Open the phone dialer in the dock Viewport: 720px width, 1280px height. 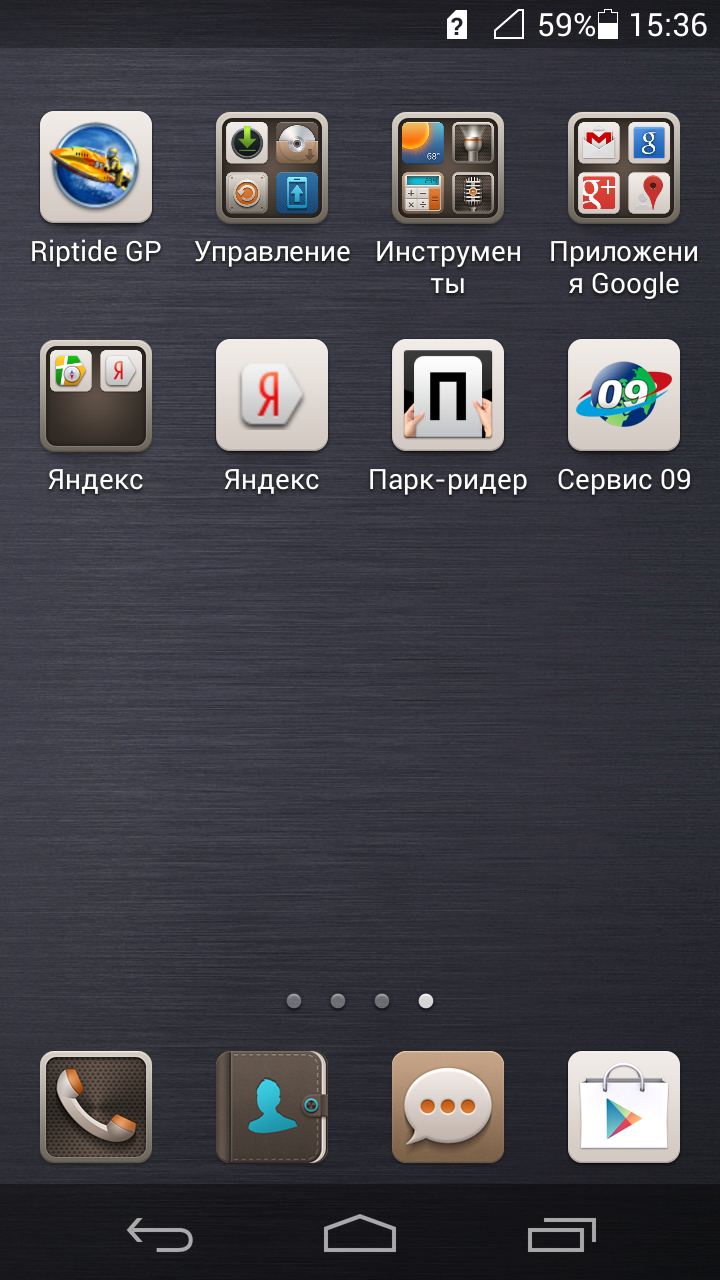point(96,1107)
